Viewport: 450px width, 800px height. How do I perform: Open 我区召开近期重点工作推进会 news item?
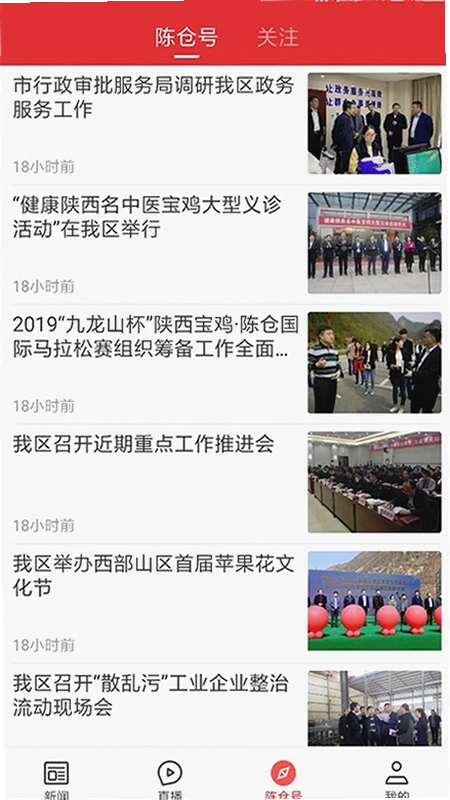[227, 482]
